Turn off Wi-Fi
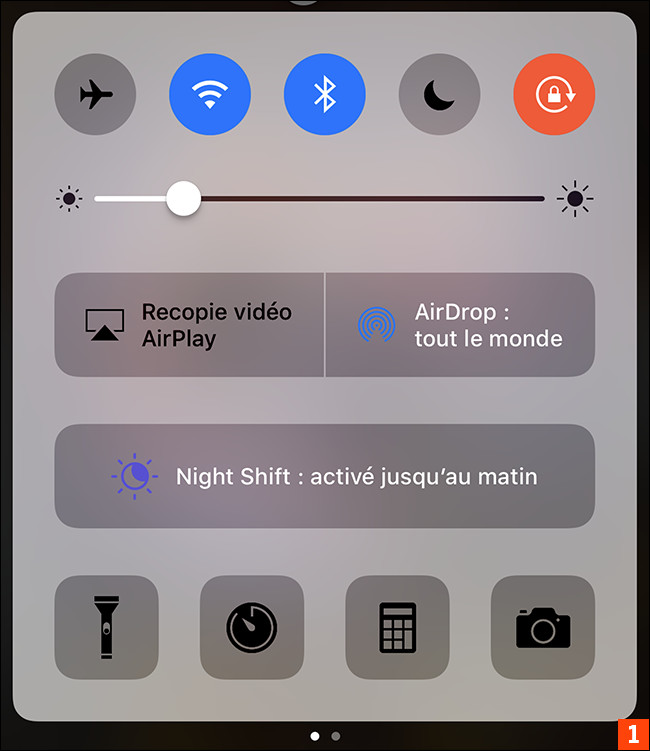This screenshot has width=650, height=751. (x=210, y=95)
